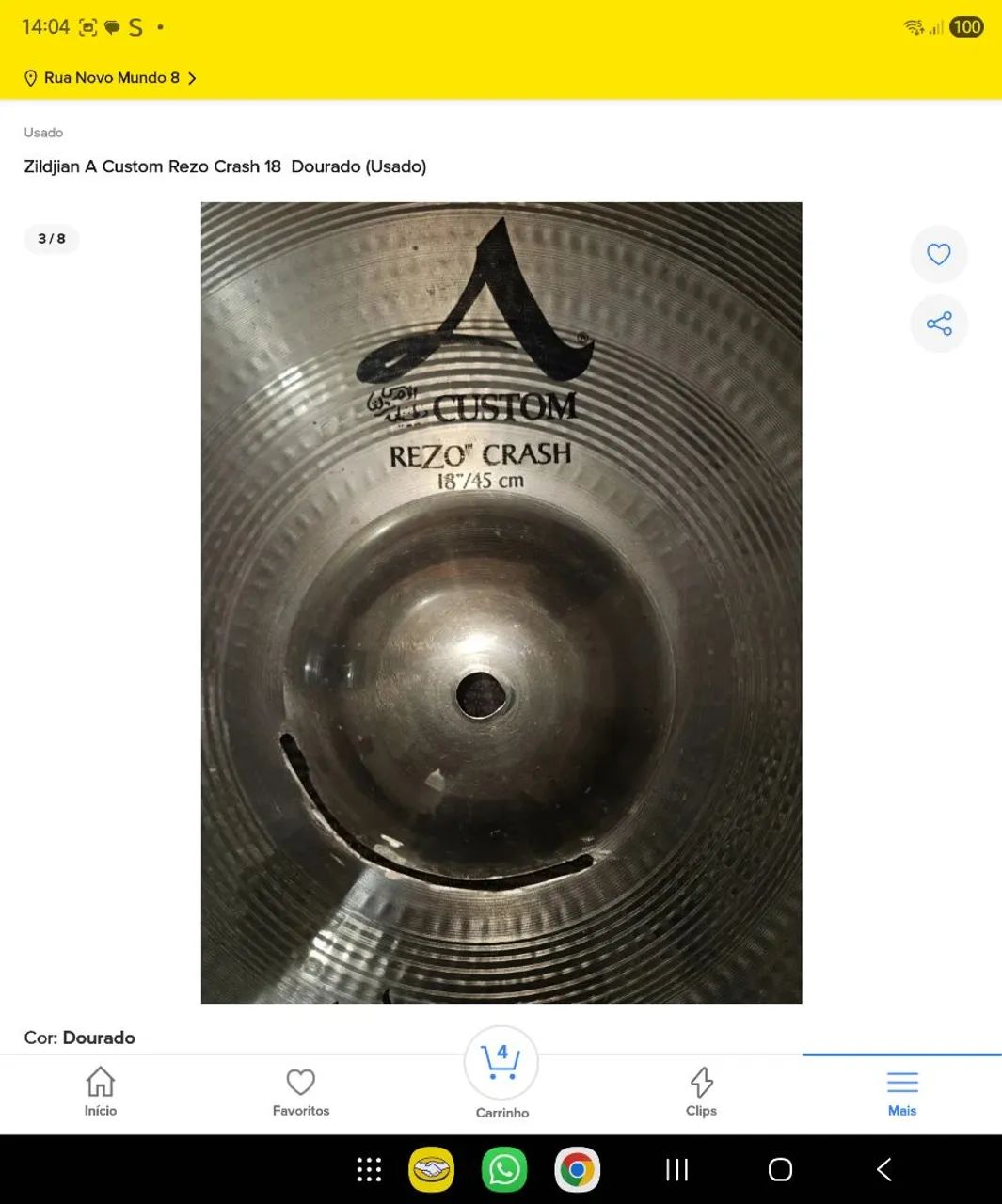Tap the 3/8 photo counter badge

[x=52, y=239]
